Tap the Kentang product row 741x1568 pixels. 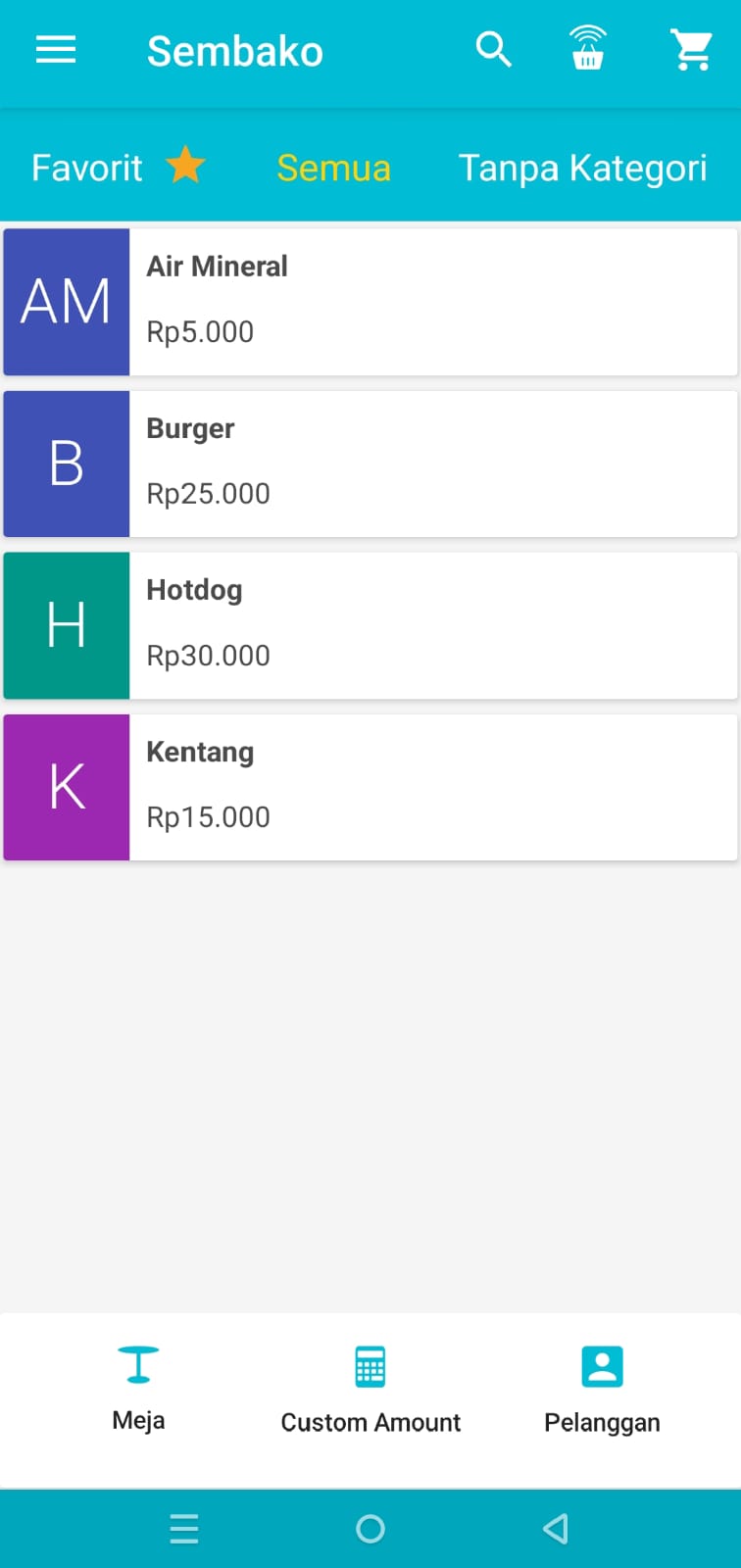click(370, 787)
